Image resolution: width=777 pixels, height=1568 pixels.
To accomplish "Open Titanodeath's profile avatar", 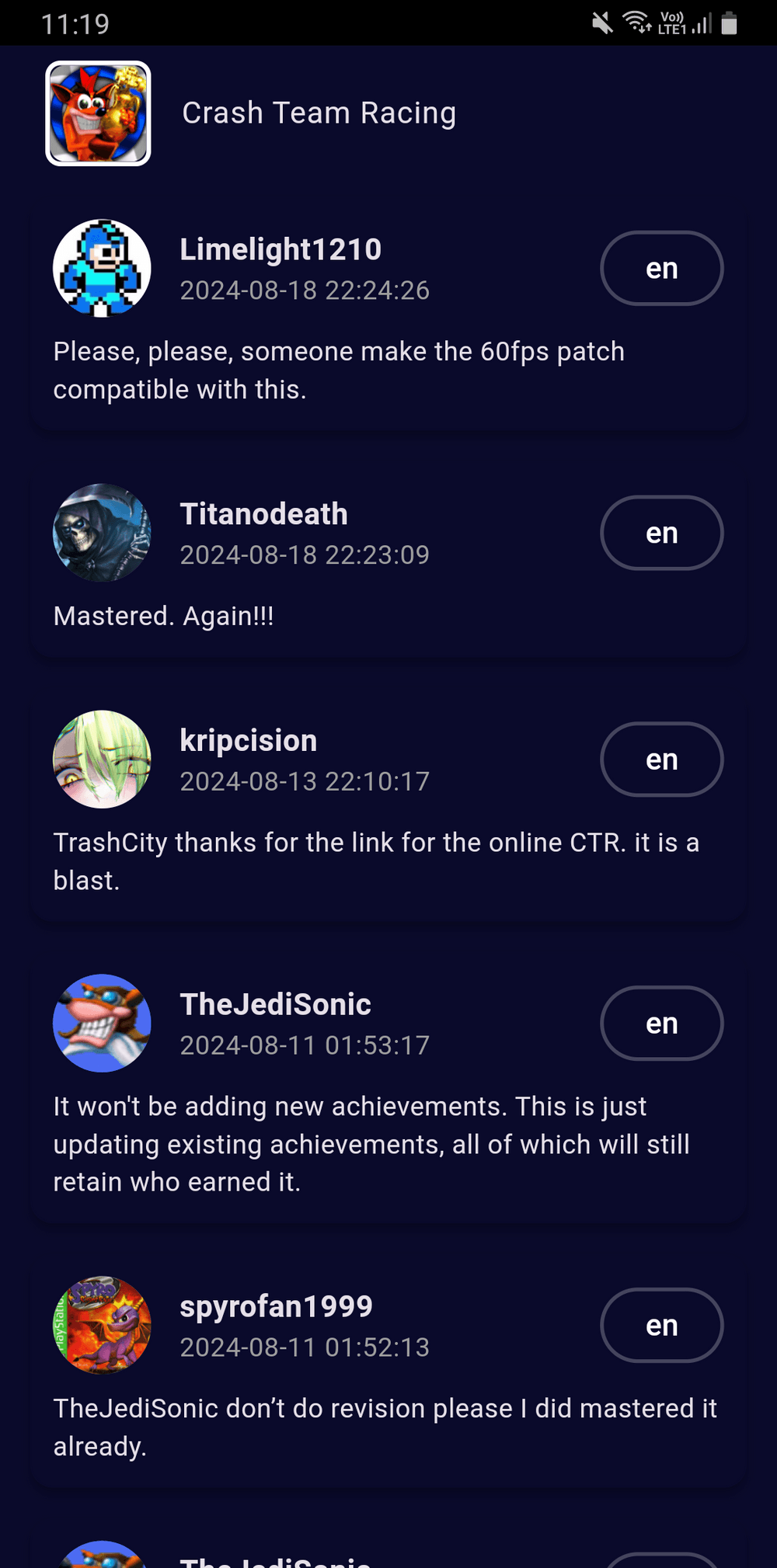I will pyautogui.click(x=102, y=533).
